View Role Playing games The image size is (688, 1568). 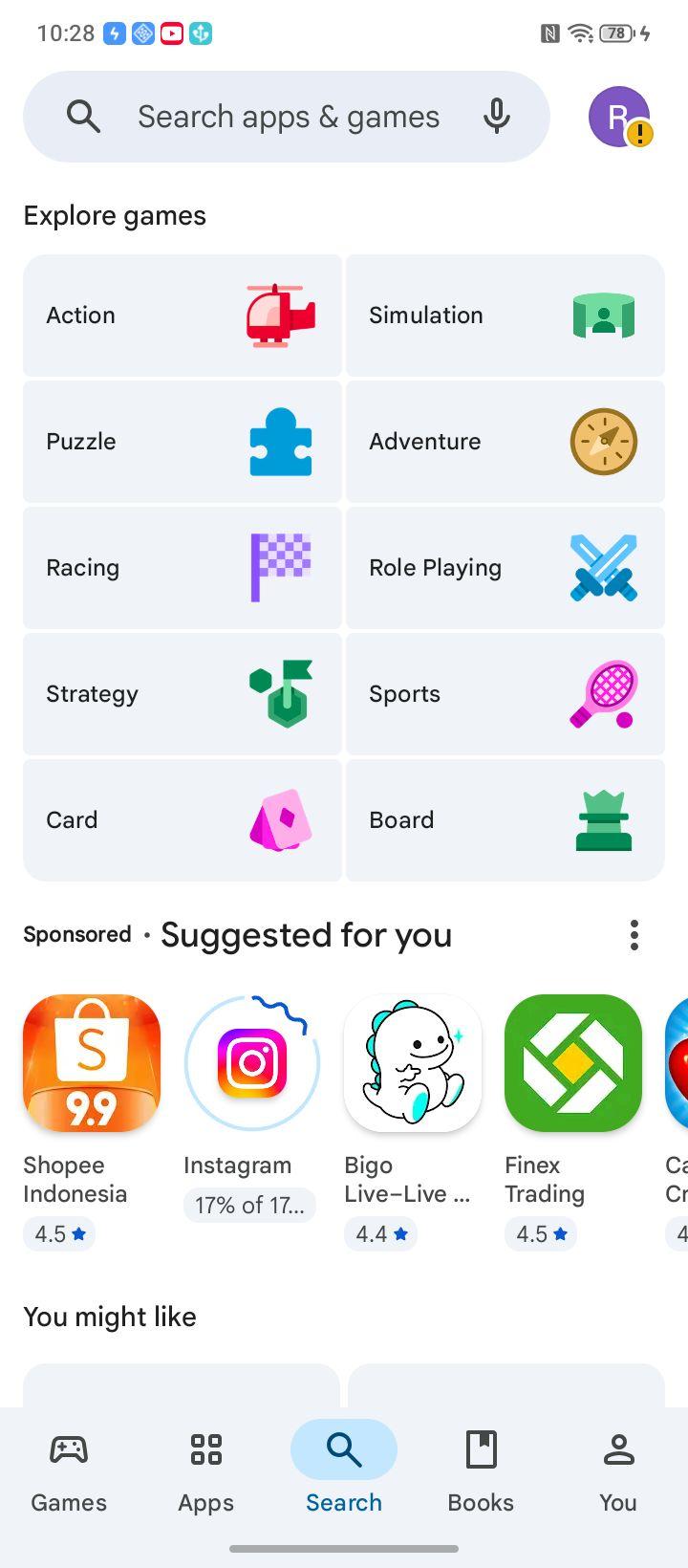[x=505, y=568]
